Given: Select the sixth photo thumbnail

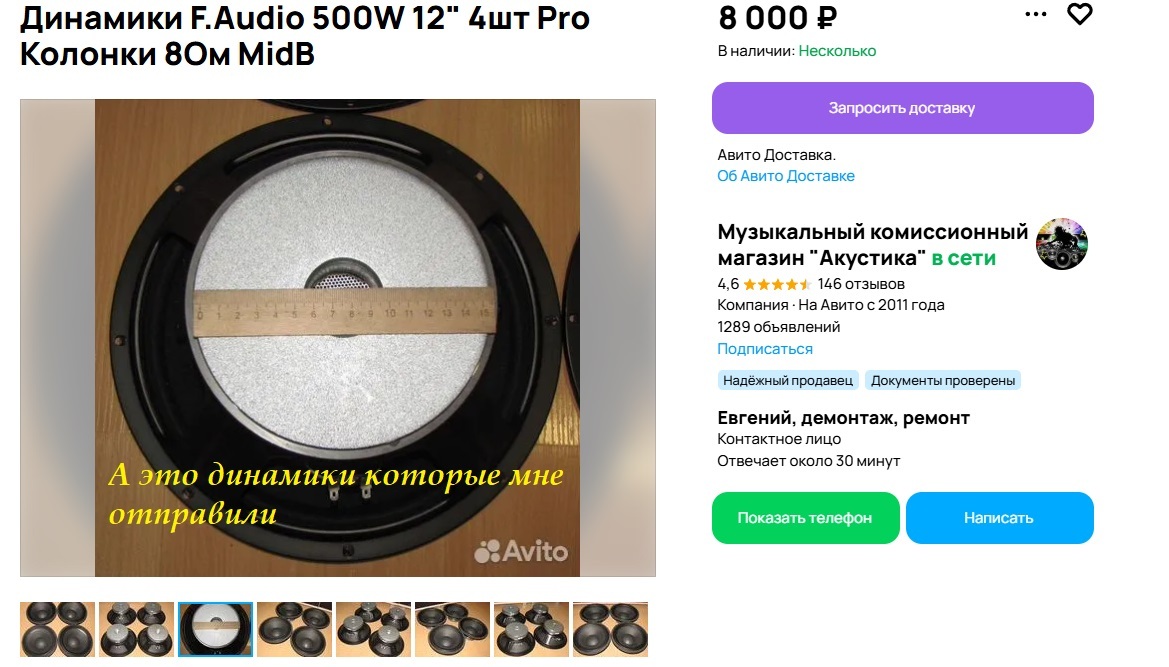Looking at the screenshot, I should click(452, 629).
